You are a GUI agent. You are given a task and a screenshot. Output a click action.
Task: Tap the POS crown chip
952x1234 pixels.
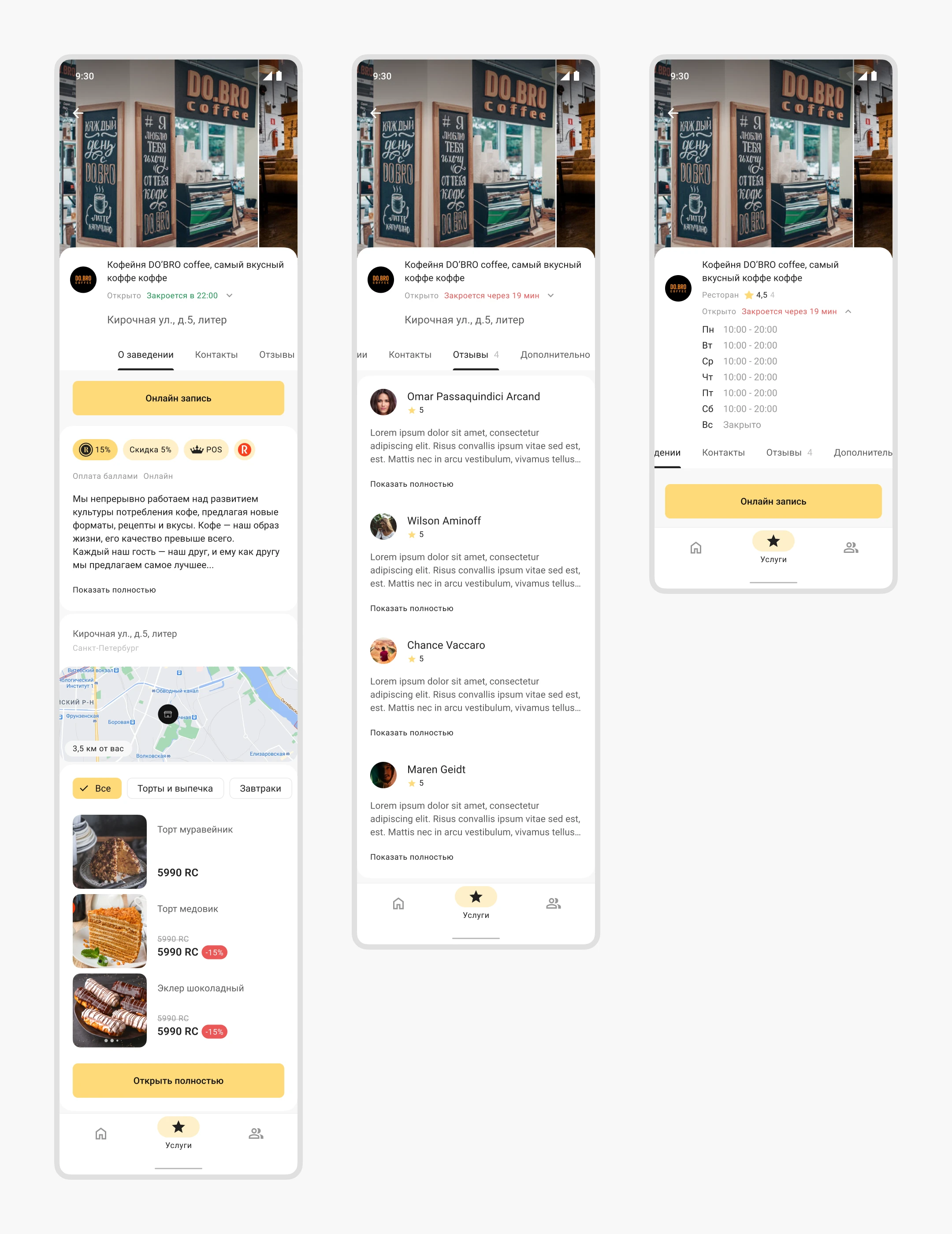(206, 450)
